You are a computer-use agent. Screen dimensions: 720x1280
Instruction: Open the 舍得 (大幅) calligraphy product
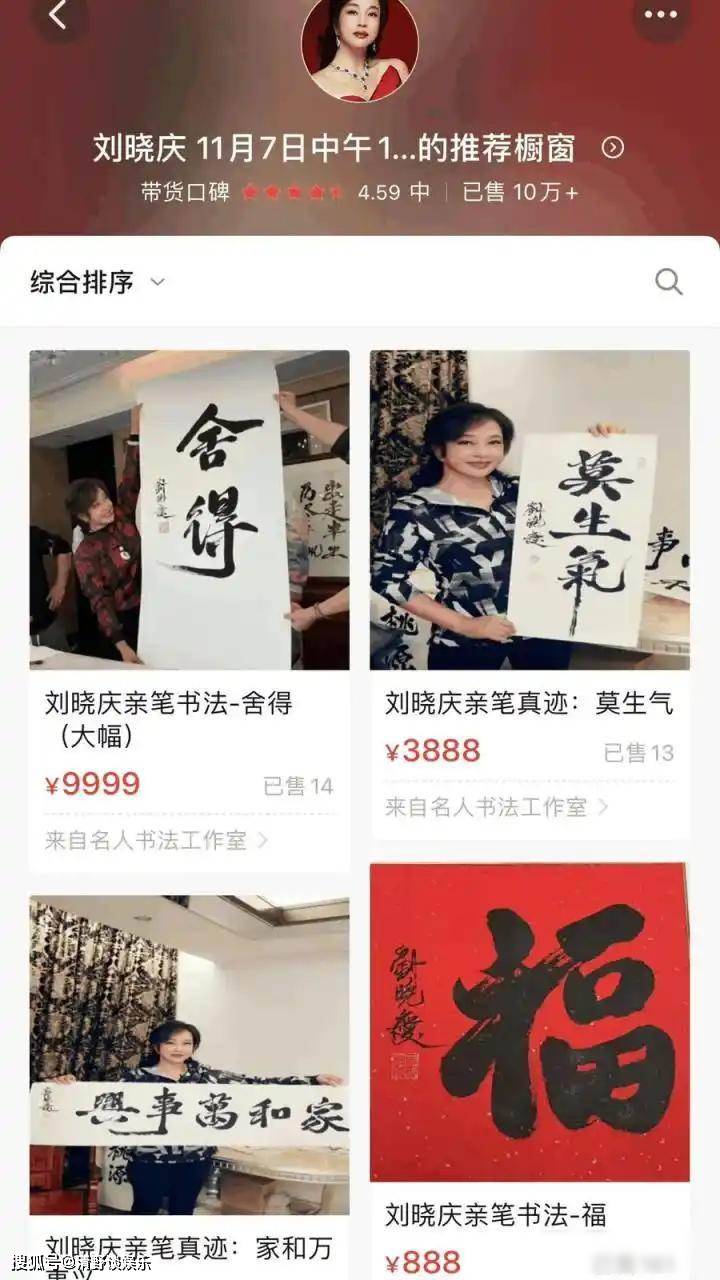tap(189, 510)
